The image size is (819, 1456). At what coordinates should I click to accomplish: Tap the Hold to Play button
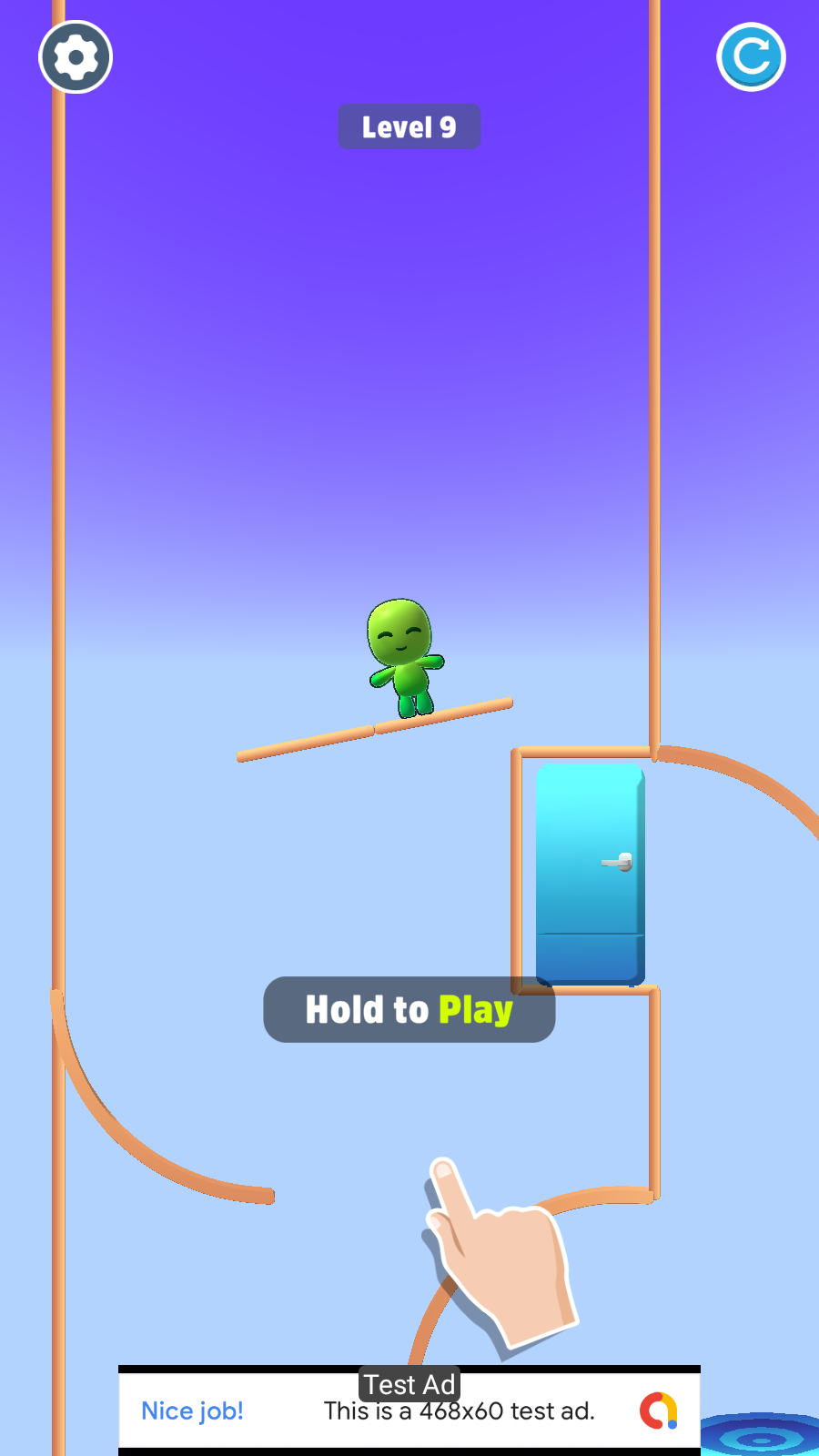pyautogui.click(x=409, y=1009)
